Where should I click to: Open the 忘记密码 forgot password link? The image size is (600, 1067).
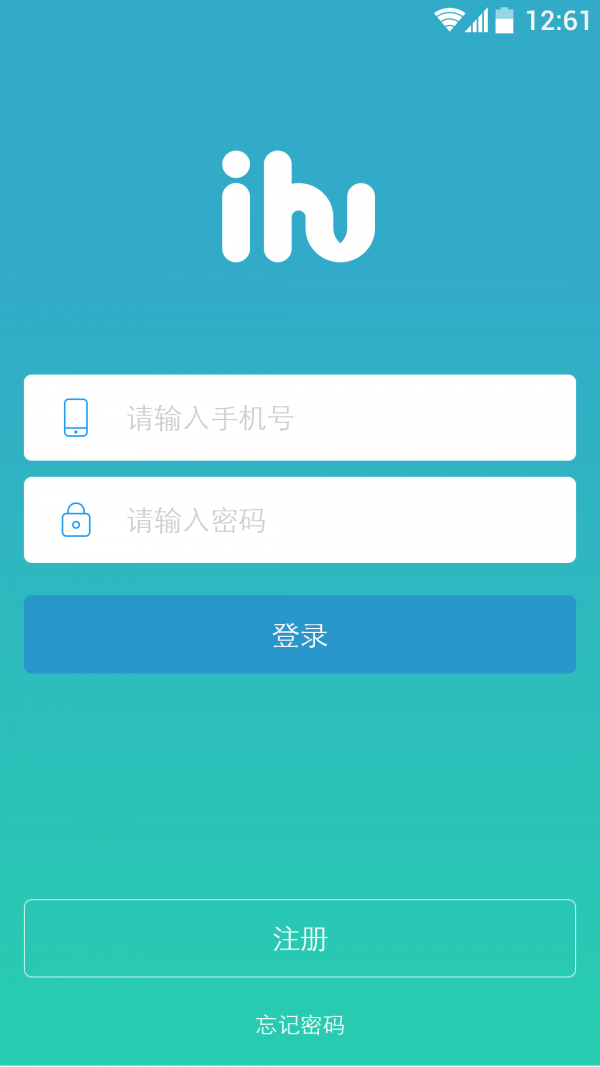tap(300, 1025)
